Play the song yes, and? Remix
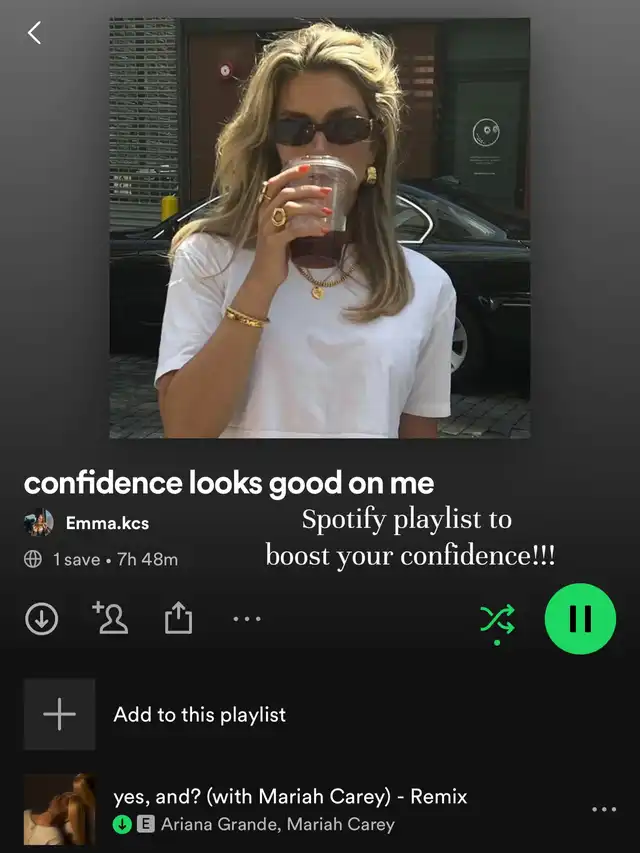 point(290,808)
